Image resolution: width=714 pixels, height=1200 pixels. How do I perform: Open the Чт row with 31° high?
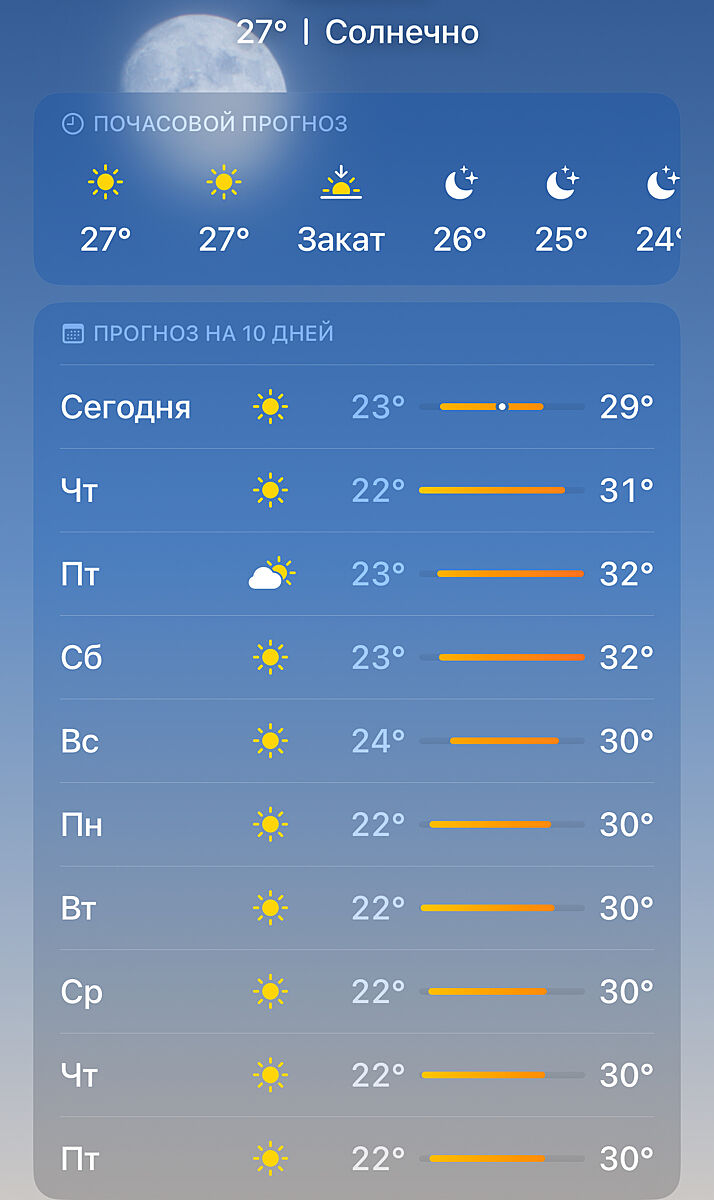[x=357, y=490]
